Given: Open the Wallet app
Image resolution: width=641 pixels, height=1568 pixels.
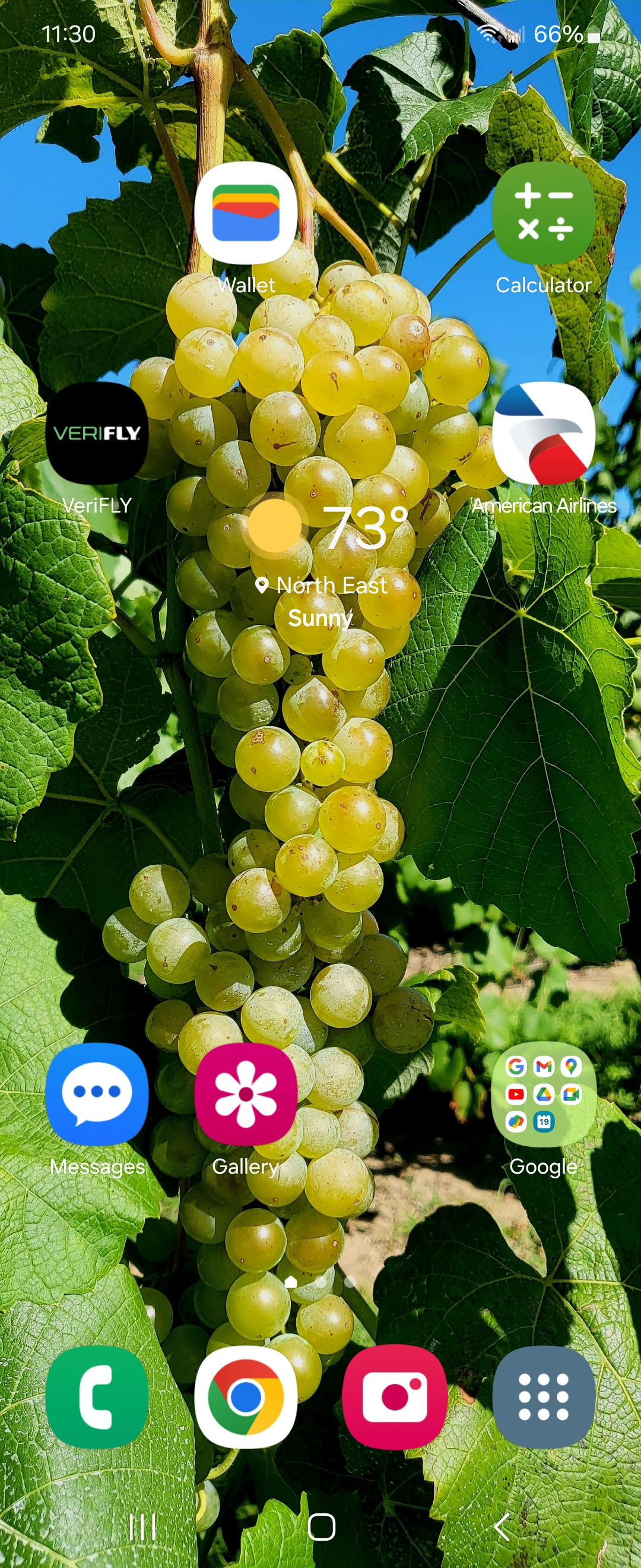Looking at the screenshot, I should pos(246,213).
